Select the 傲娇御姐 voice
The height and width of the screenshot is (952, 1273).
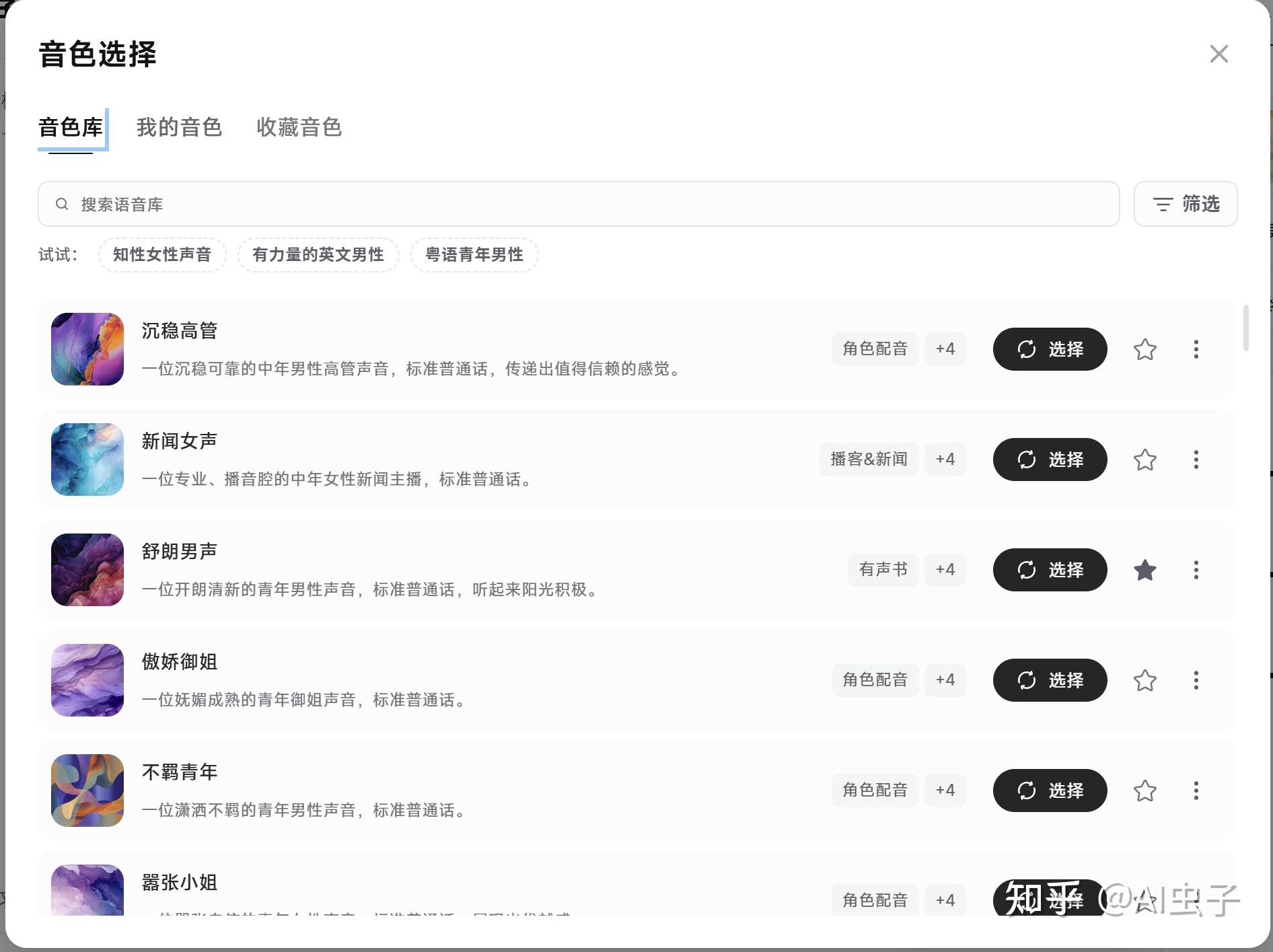point(1050,680)
